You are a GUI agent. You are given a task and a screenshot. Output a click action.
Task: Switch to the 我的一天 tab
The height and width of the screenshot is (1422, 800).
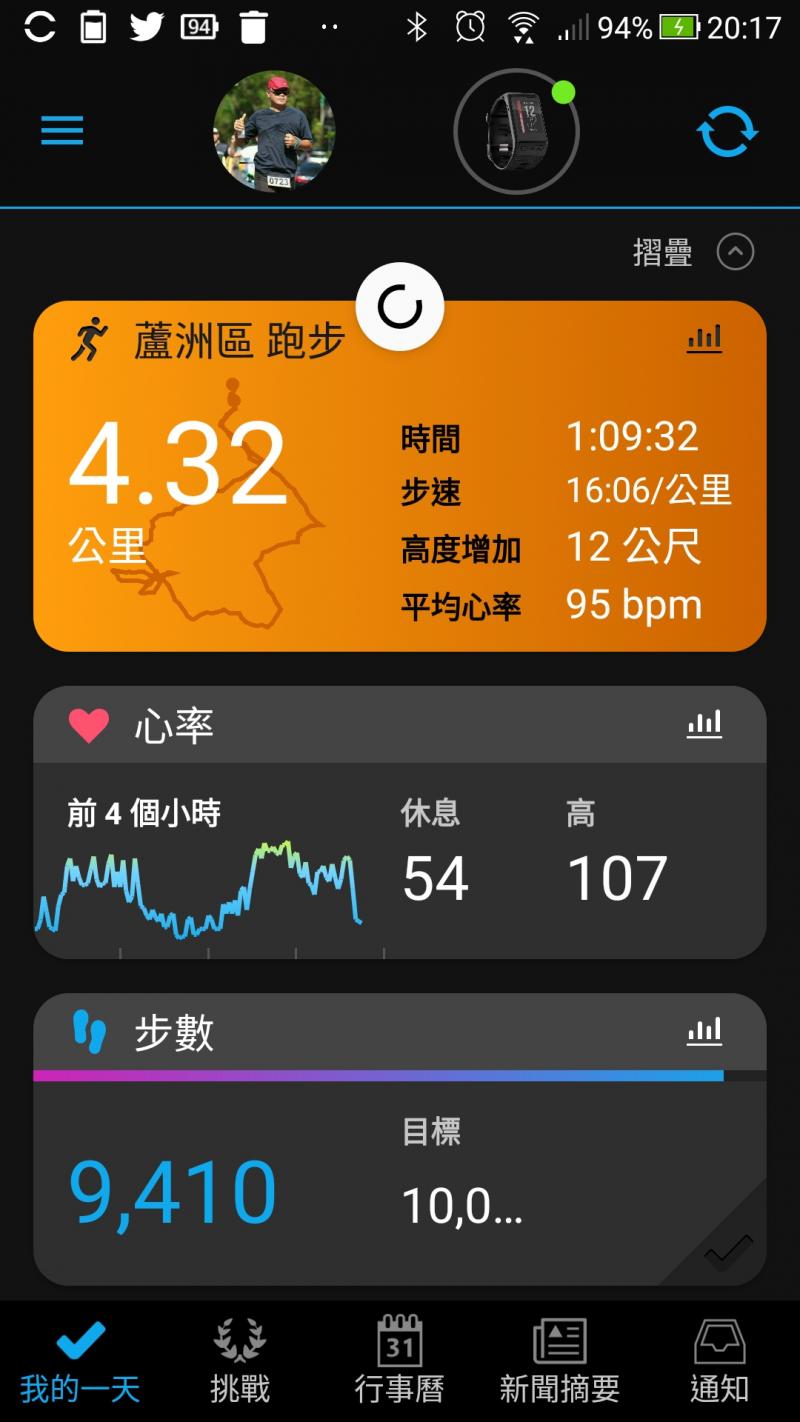click(80, 1362)
